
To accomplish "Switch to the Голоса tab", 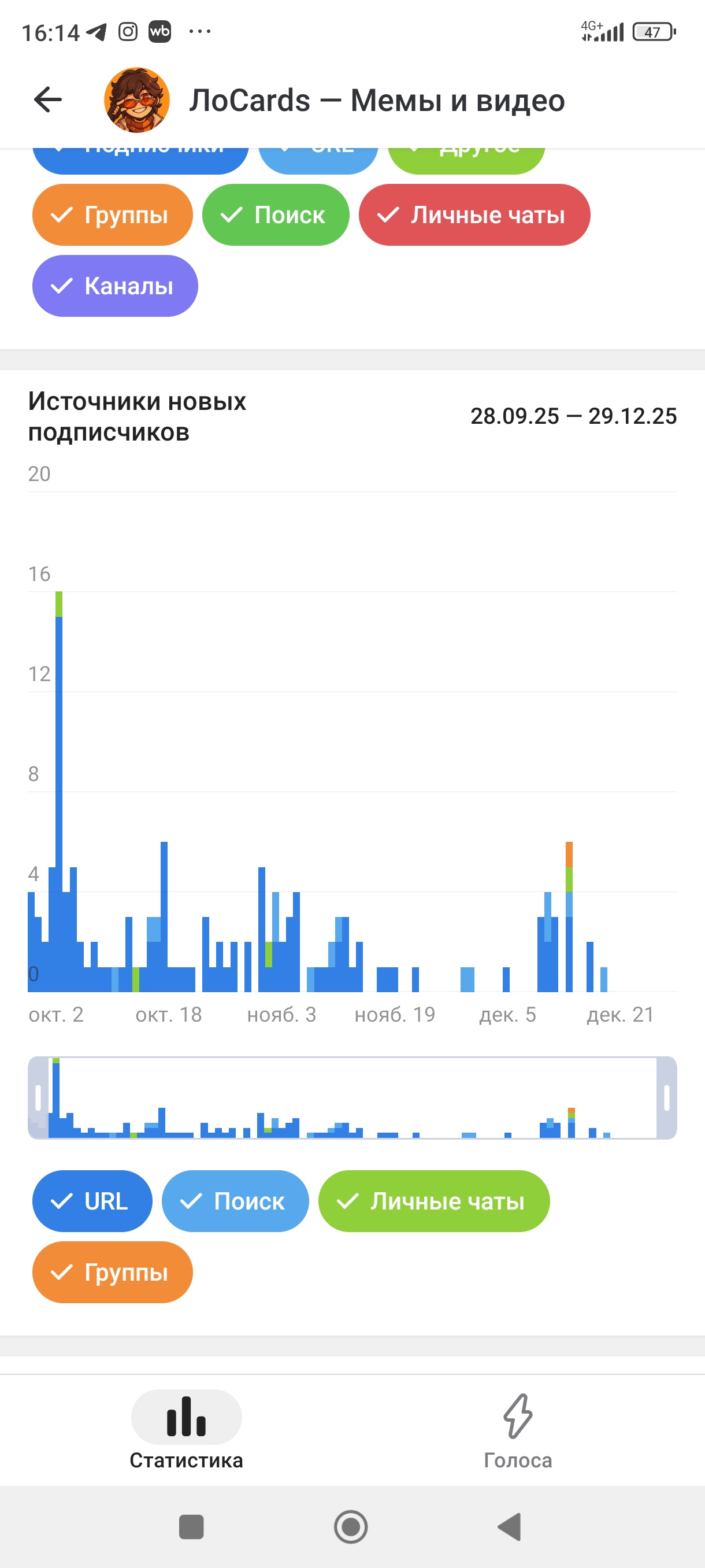I will [x=518, y=1432].
